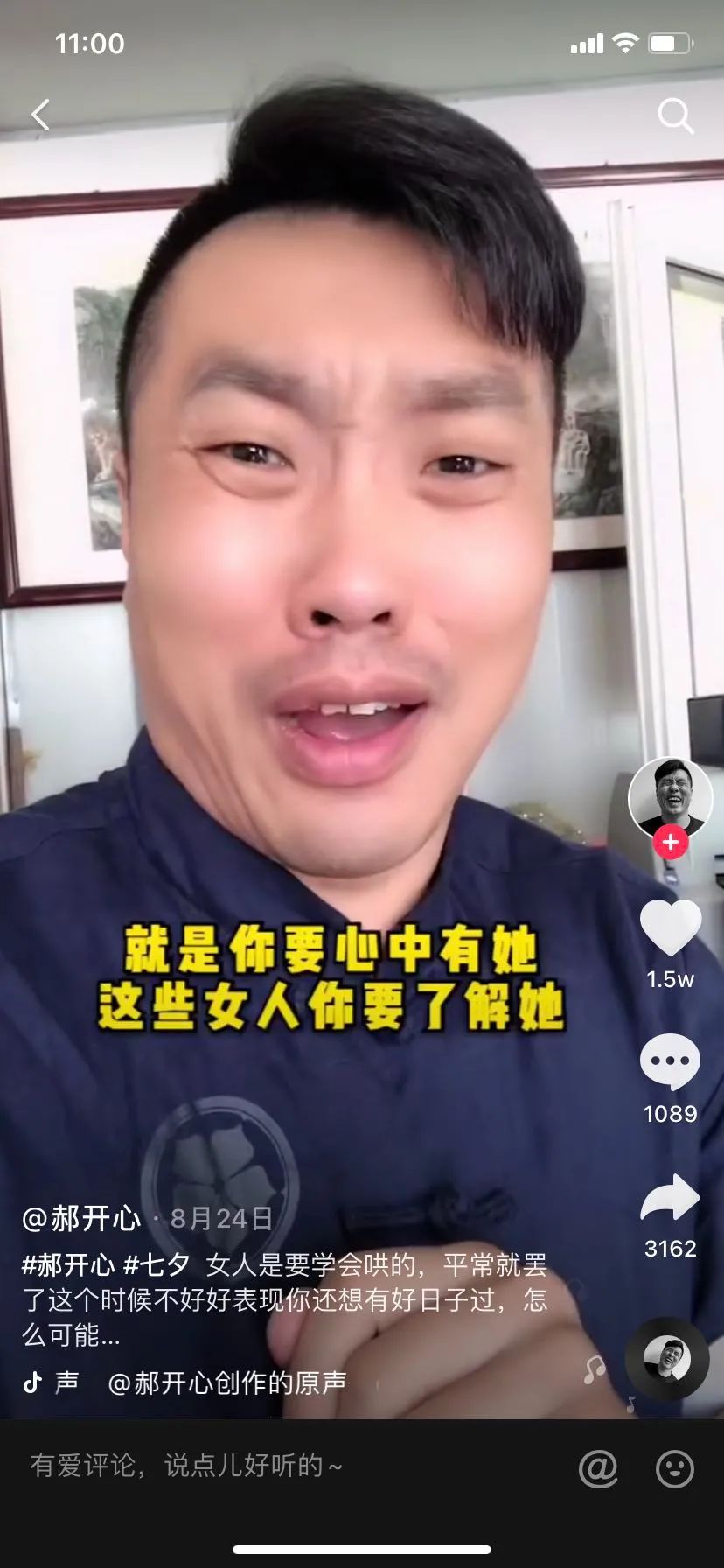Like this video with the heart

(671, 927)
